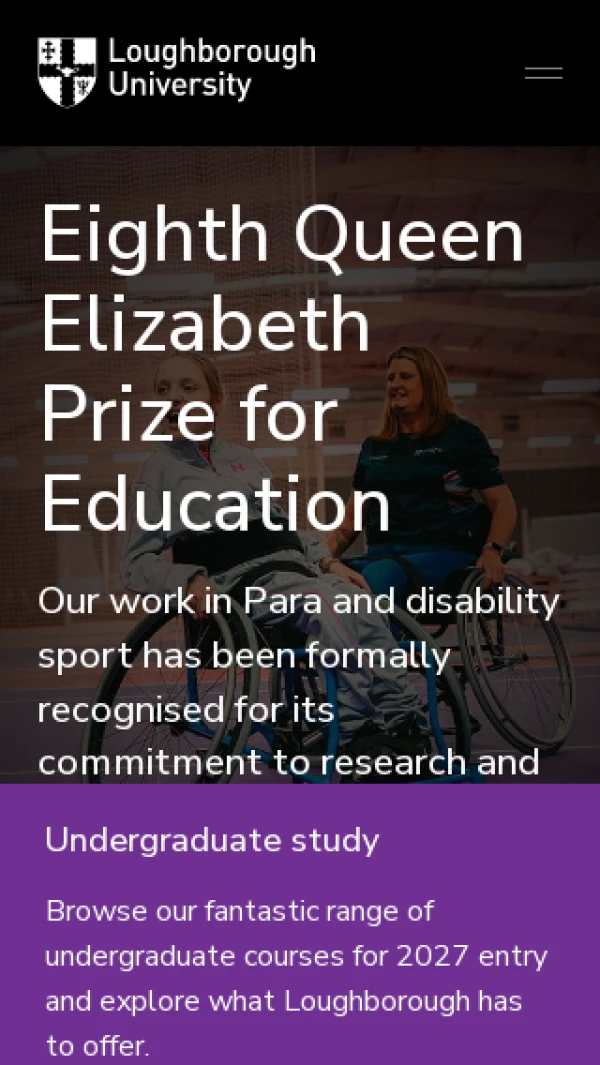
Task: Open the hamburger navigation menu
Action: (543, 73)
